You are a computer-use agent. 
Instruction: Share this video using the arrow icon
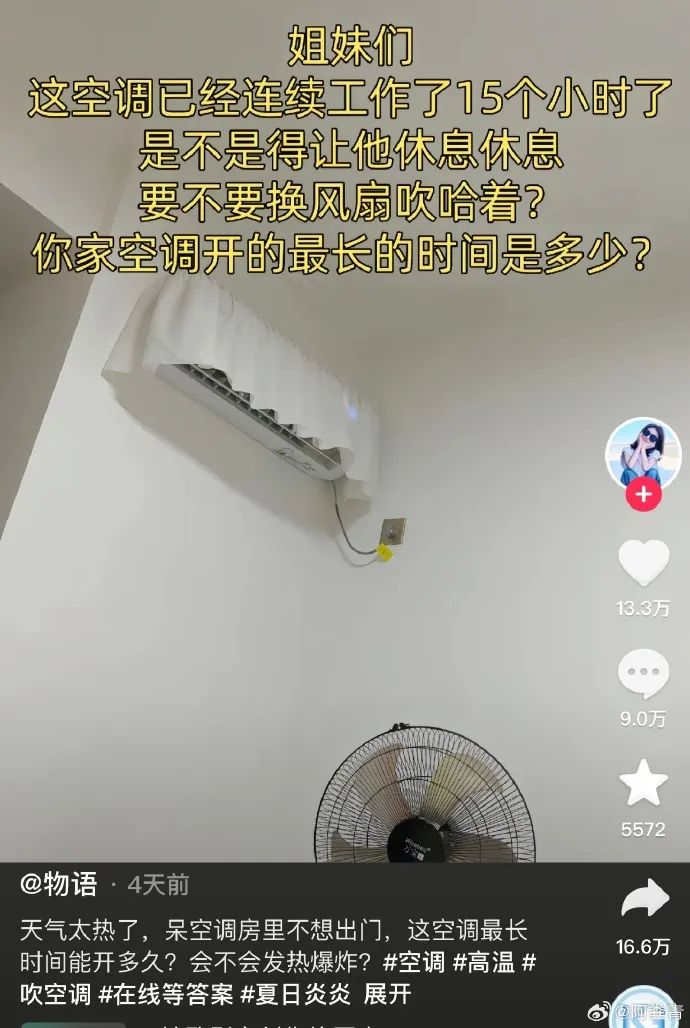coord(643,899)
